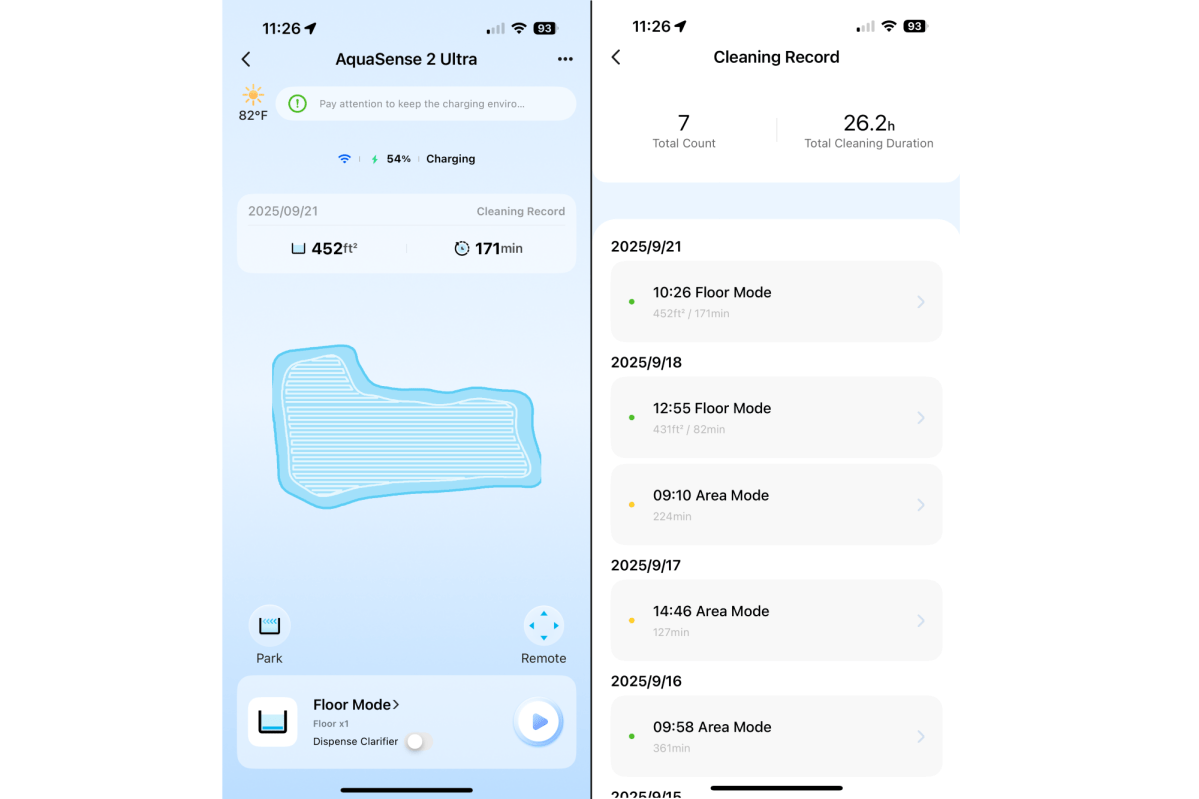Change the Floor Mode cleaning mode
Viewport: 1199px width, 799px height.
click(x=356, y=705)
